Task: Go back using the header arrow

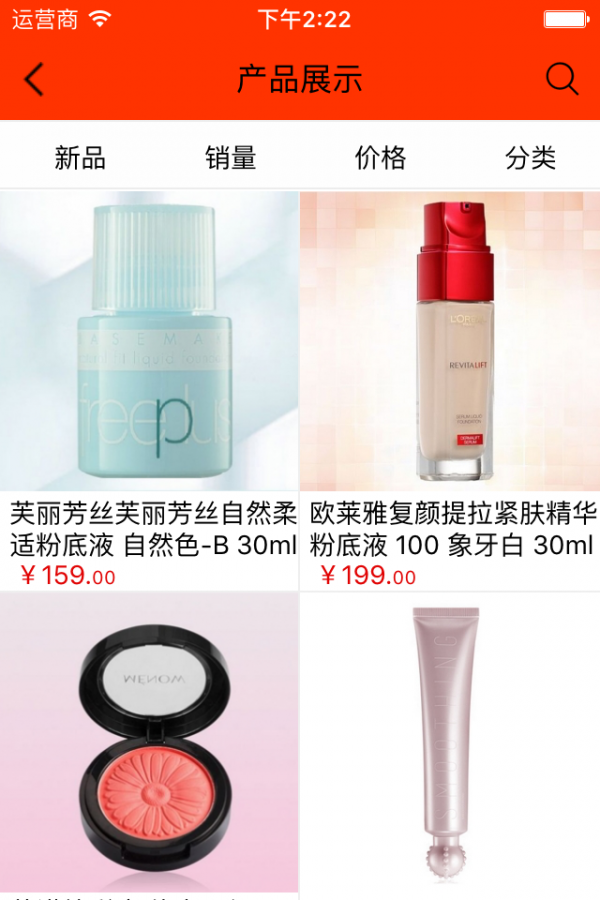Action: coord(35,79)
